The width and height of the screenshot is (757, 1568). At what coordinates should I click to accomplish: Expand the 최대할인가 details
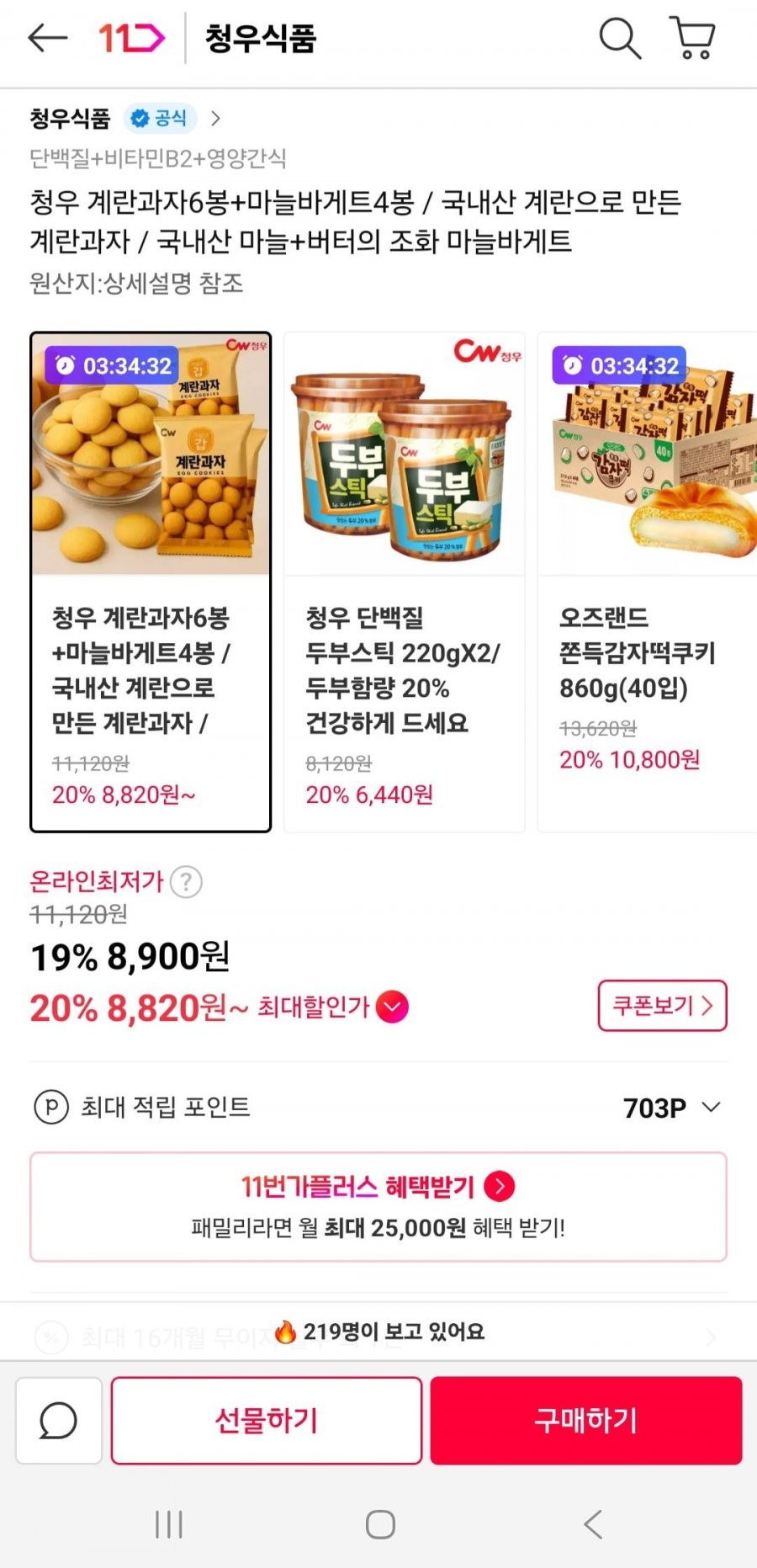[392, 1007]
